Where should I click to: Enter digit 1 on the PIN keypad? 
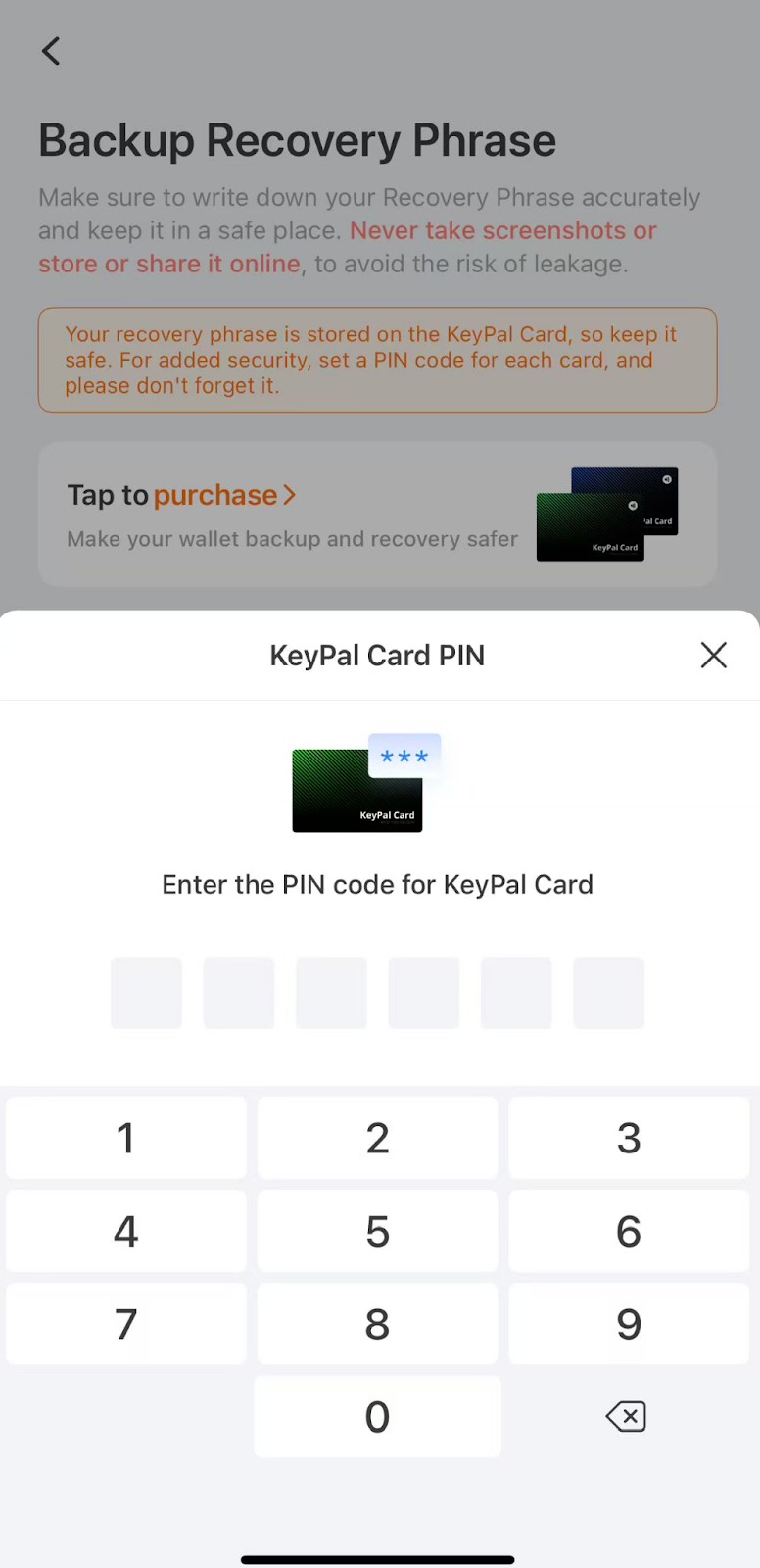(126, 1138)
